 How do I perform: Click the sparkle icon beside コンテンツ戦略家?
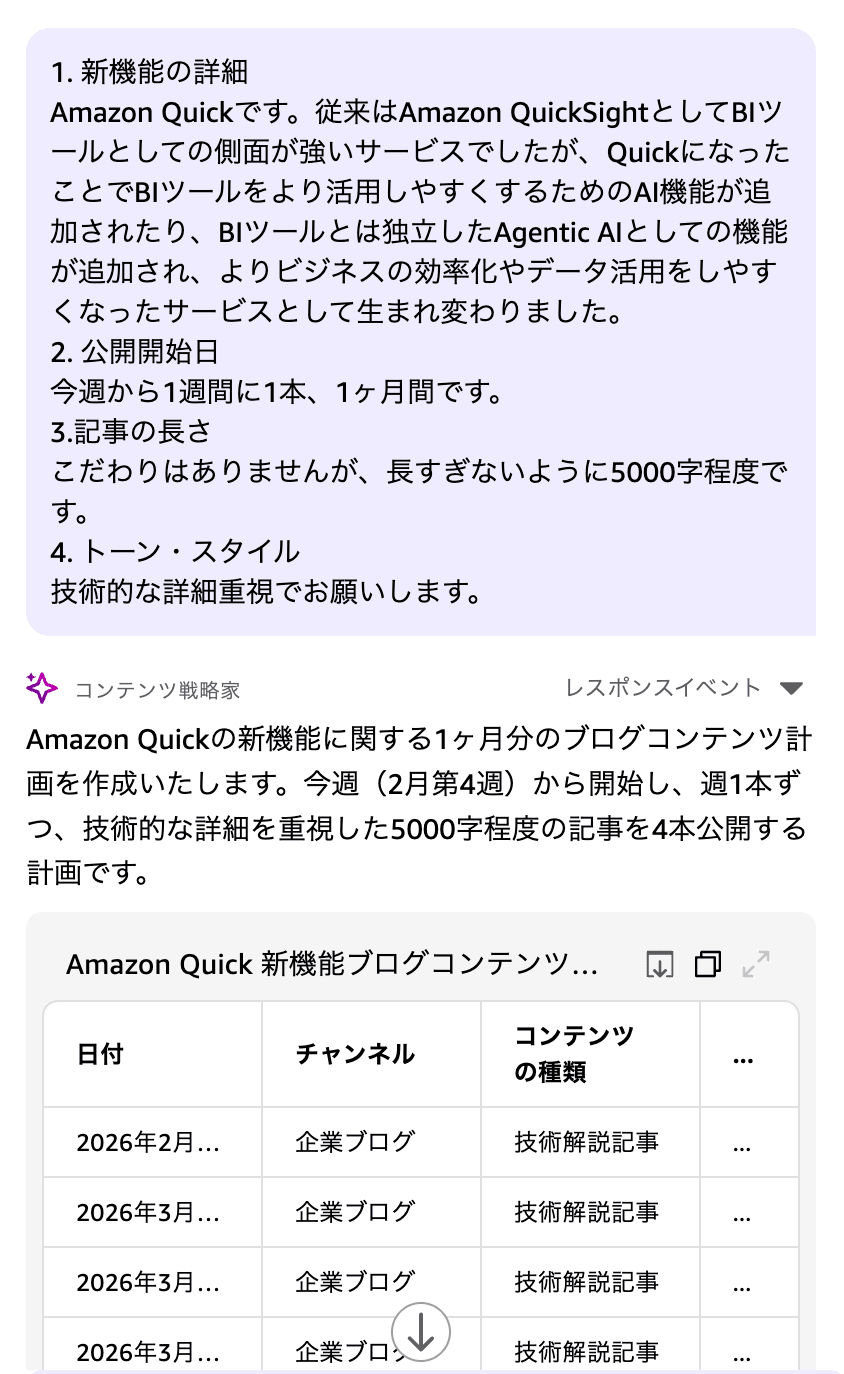coord(38,688)
